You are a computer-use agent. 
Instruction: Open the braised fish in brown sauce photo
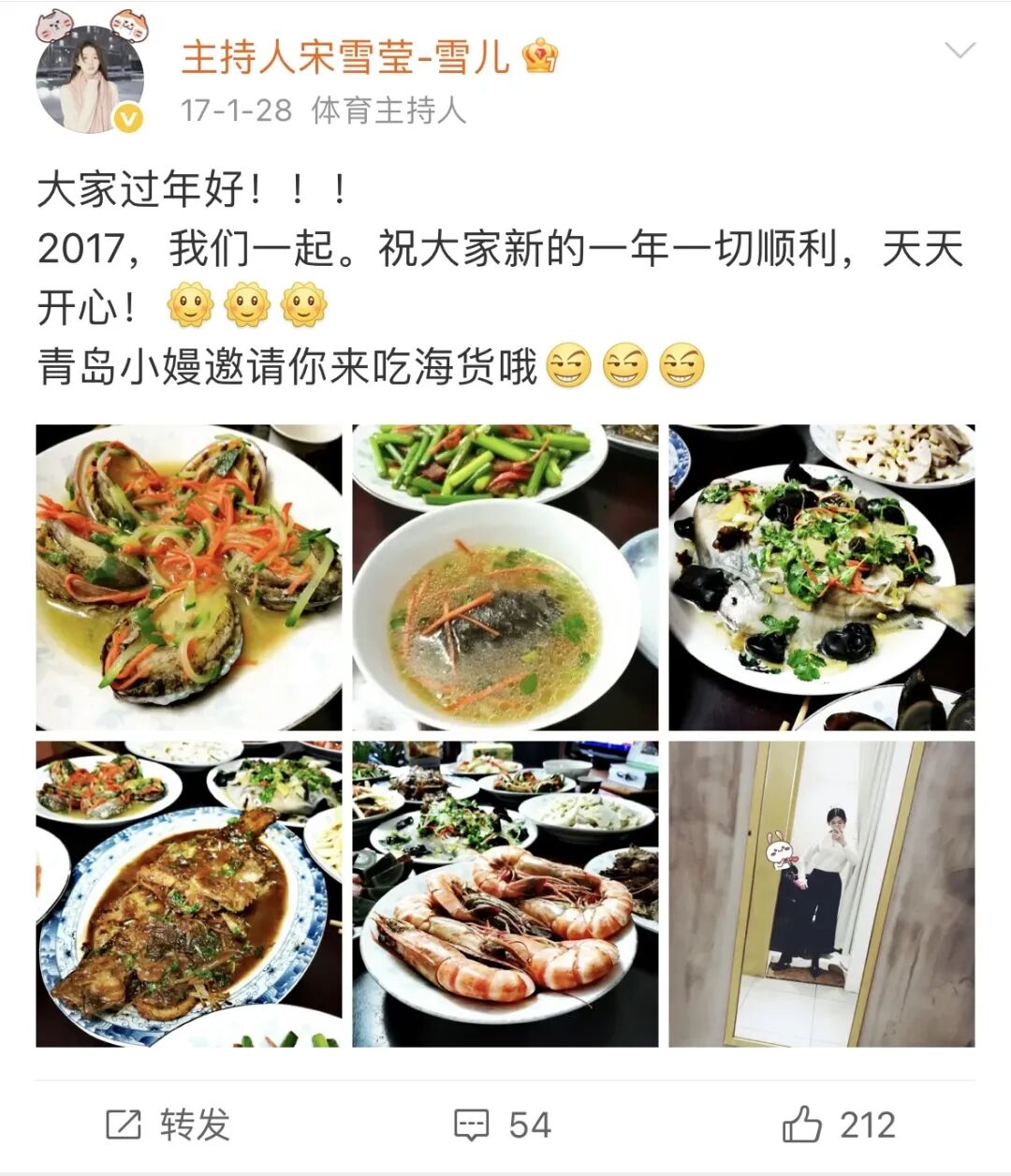(189, 894)
